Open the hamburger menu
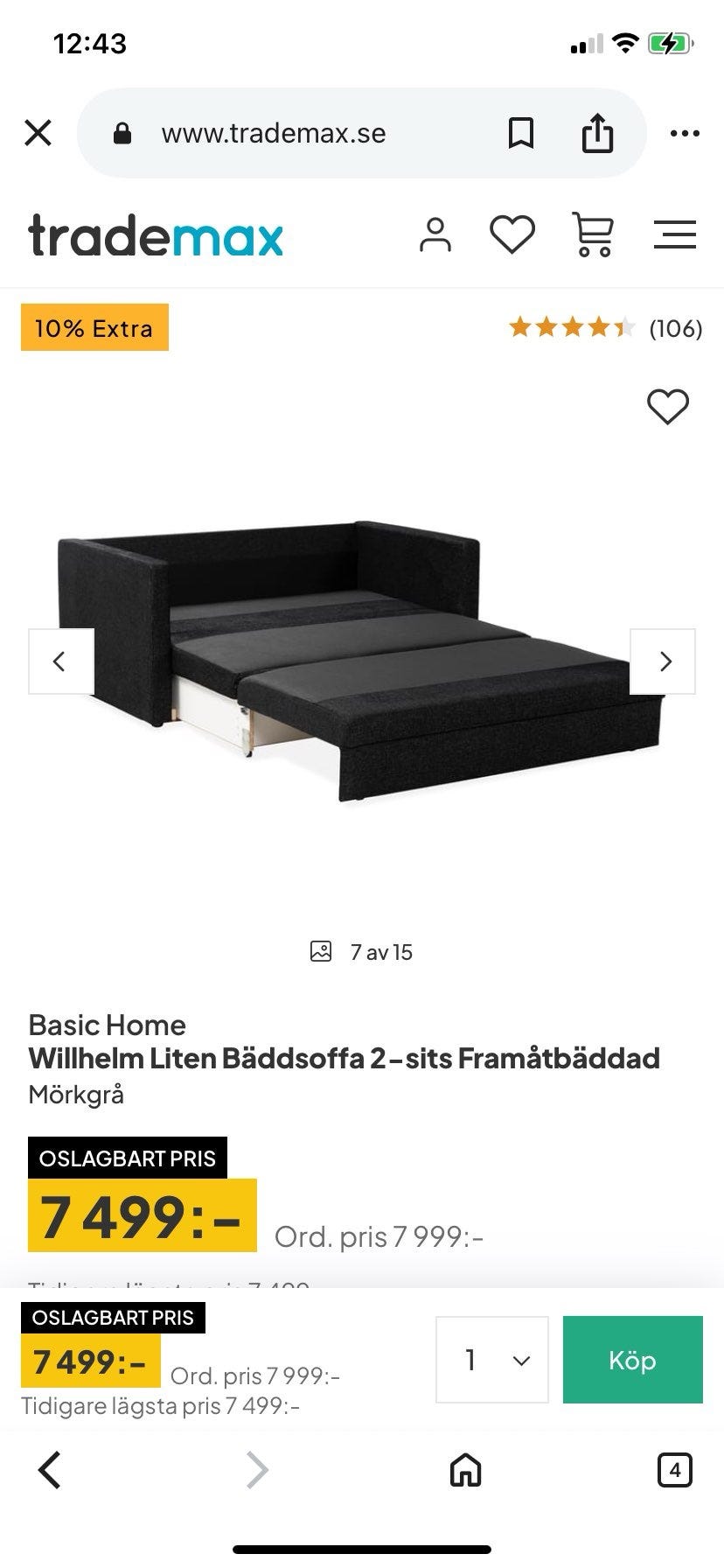The width and height of the screenshot is (724, 1568). [x=674, y=234]
